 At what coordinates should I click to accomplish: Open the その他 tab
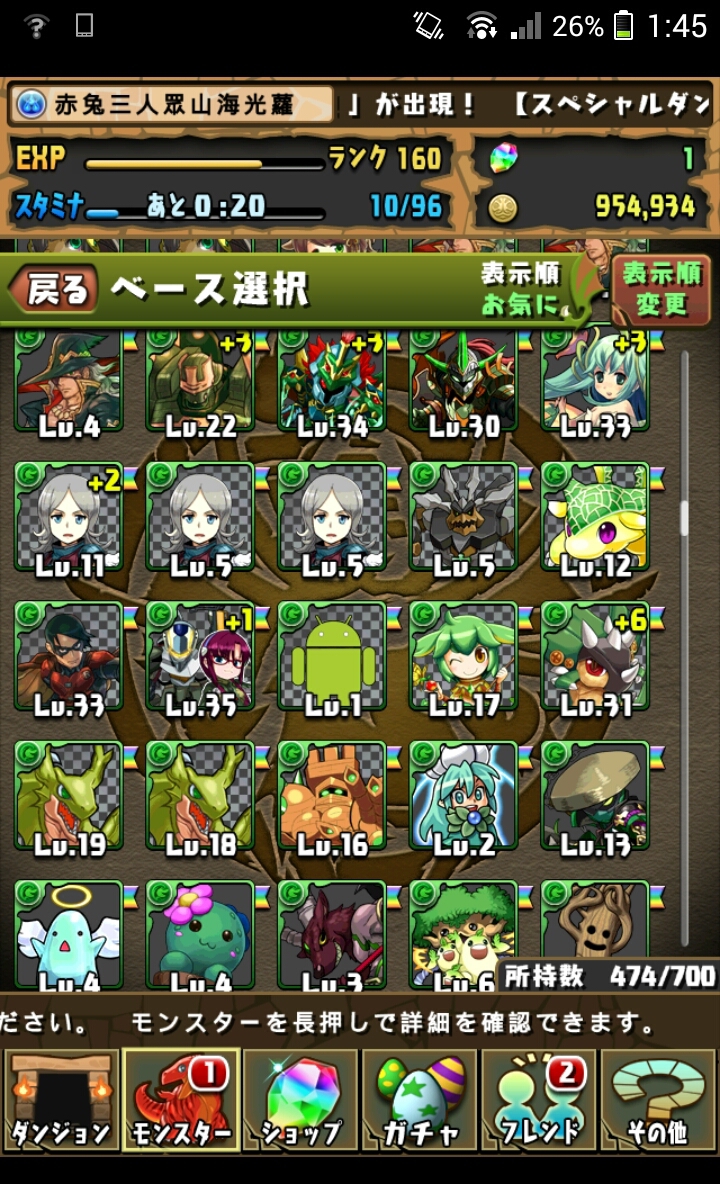[x=658, y=1099]
